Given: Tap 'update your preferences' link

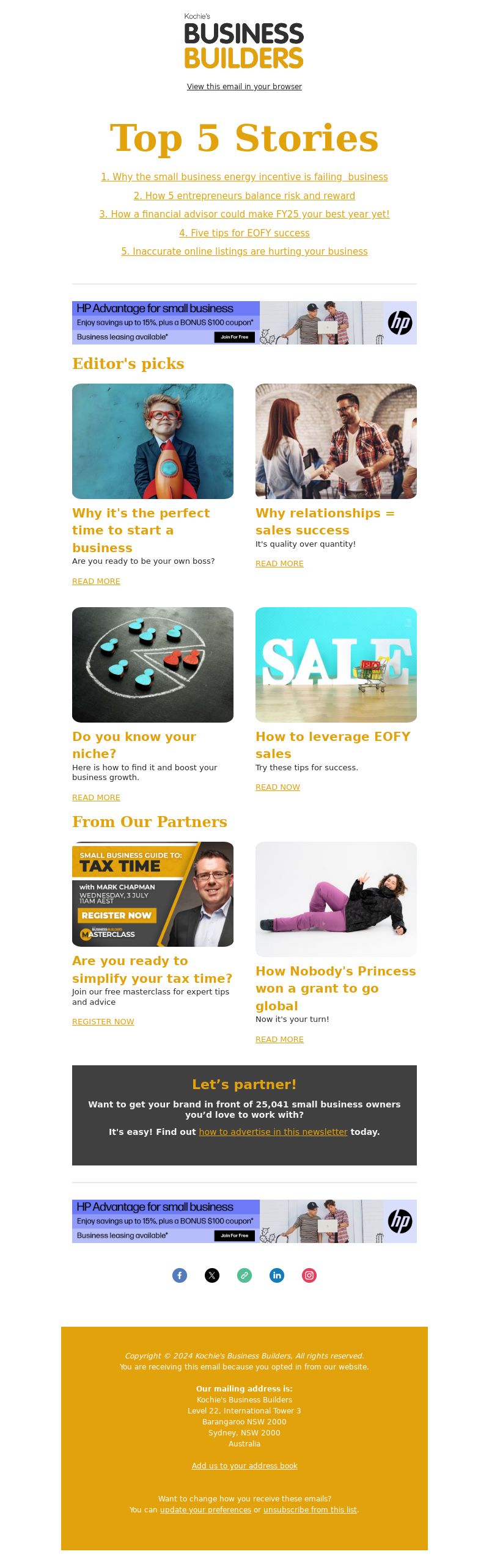Looking at the screenshot, I should [x=205, y=1510].
